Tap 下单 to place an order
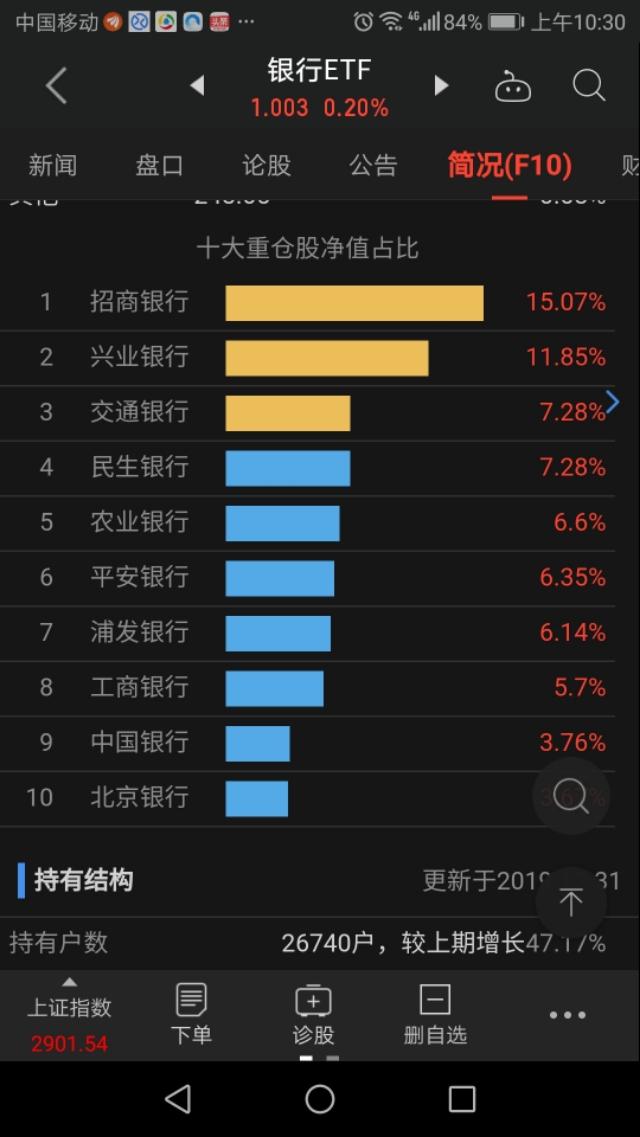Viewport: 640px width, 1137px height. [x=191, y=1015]
